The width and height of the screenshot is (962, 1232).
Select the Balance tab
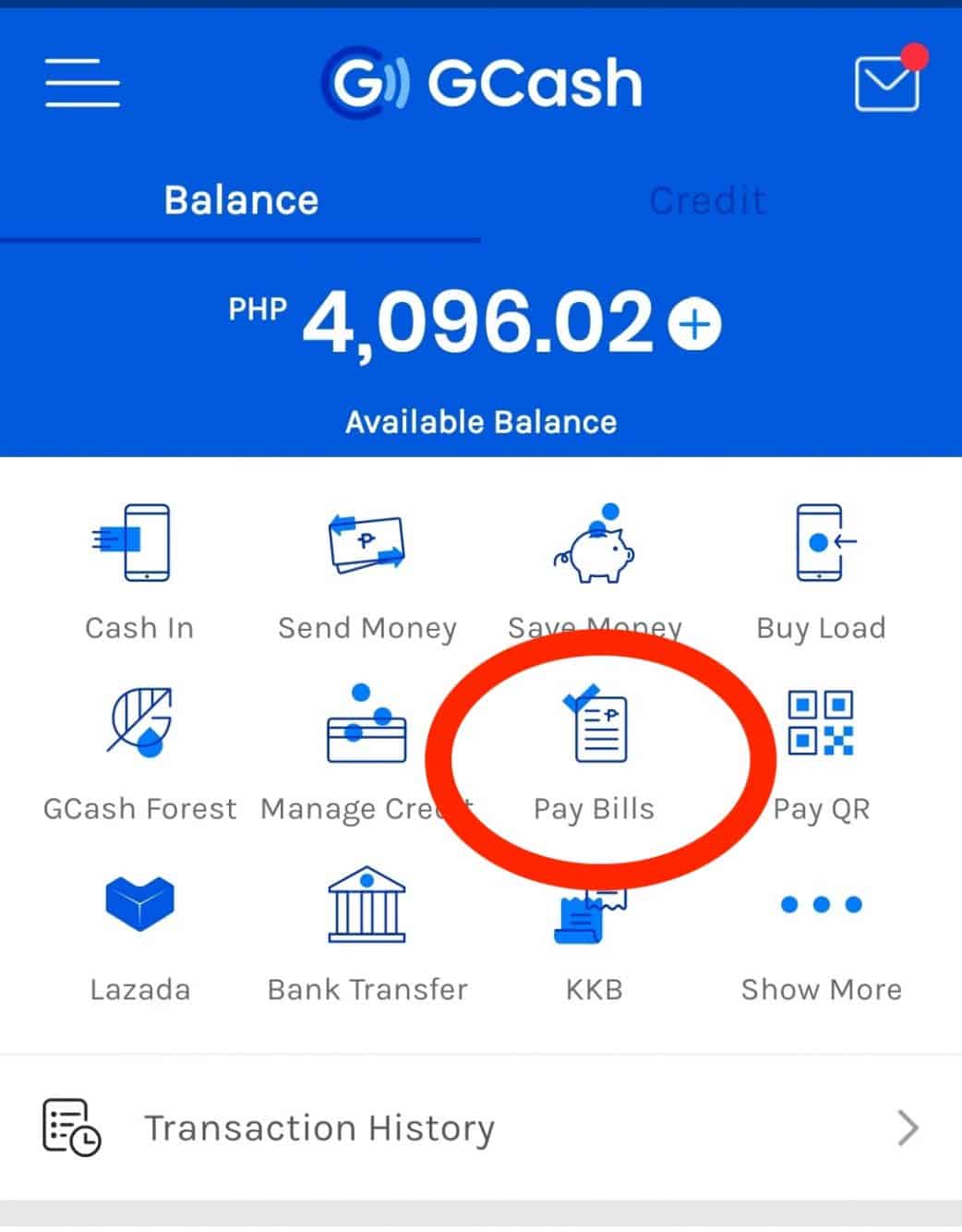click(241, 200)
